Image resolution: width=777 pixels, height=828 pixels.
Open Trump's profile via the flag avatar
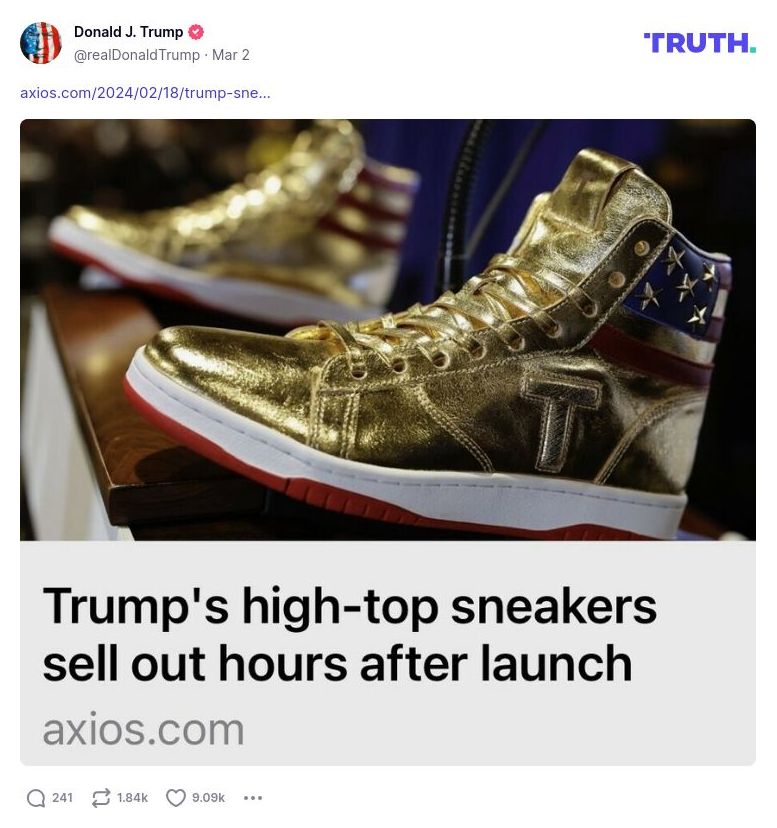[x=41, y=43]
